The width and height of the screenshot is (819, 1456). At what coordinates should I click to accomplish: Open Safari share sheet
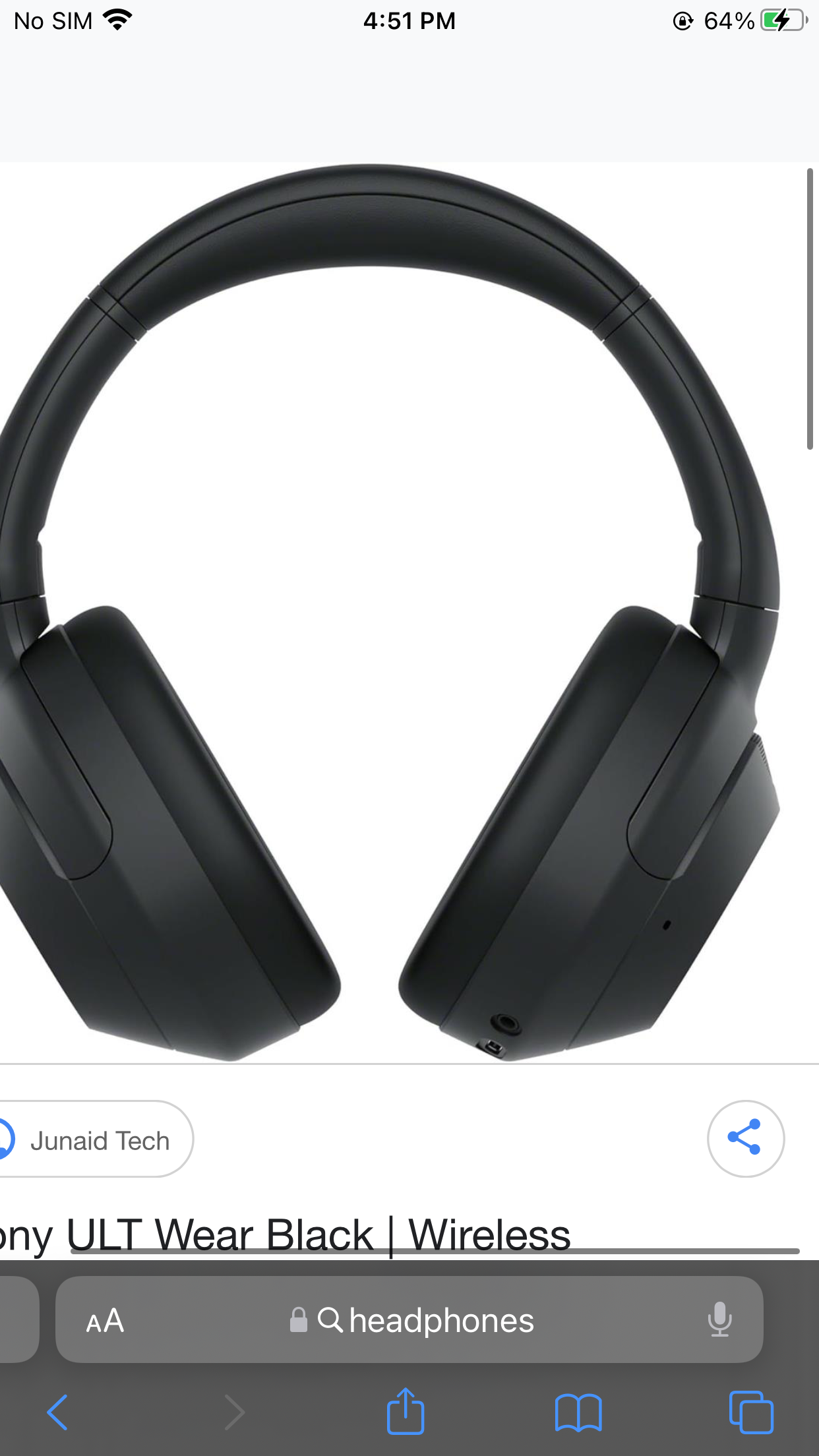tap(405, 1411)
